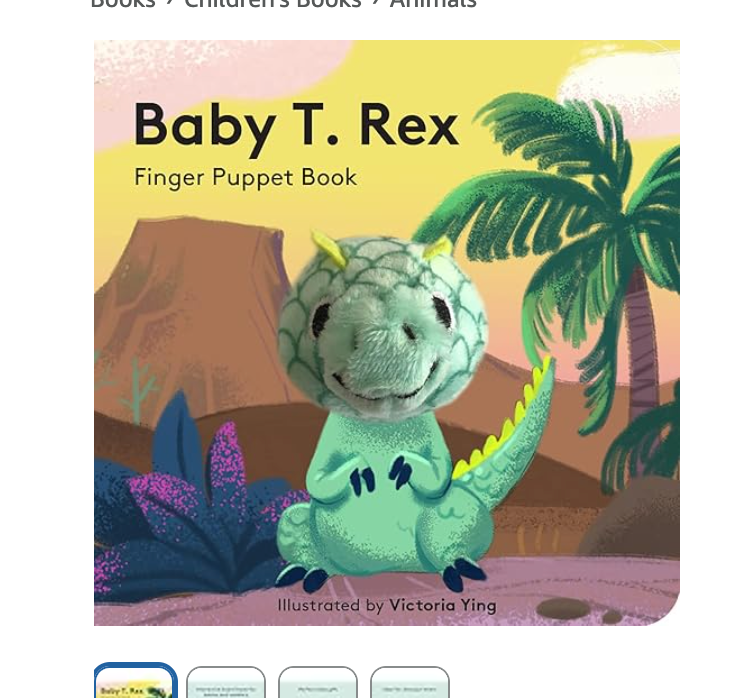Open the Animals breadcrumb category
The image size is (738, 698).
[432, 4]
